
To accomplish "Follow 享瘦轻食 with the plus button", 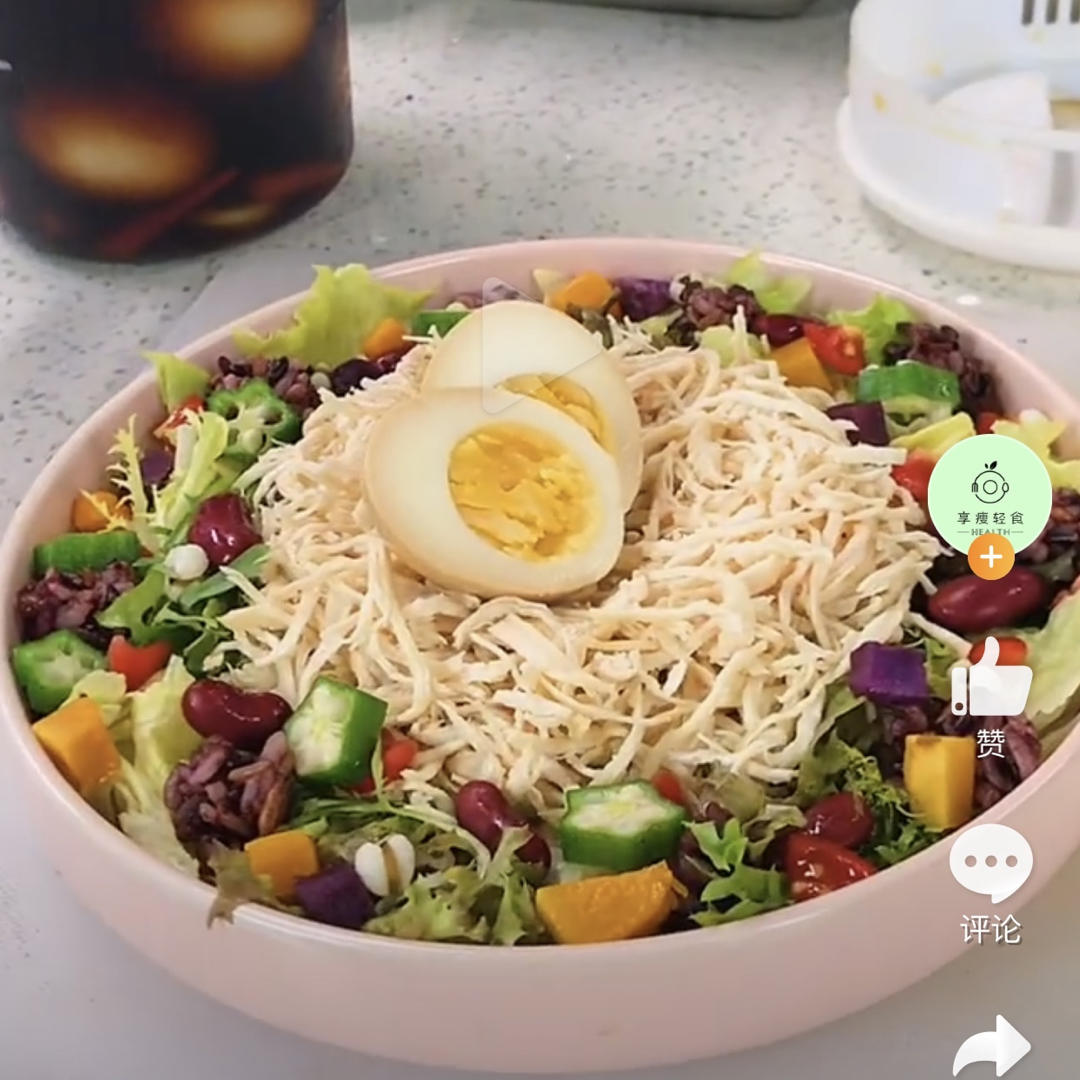I will click(990, 557).
